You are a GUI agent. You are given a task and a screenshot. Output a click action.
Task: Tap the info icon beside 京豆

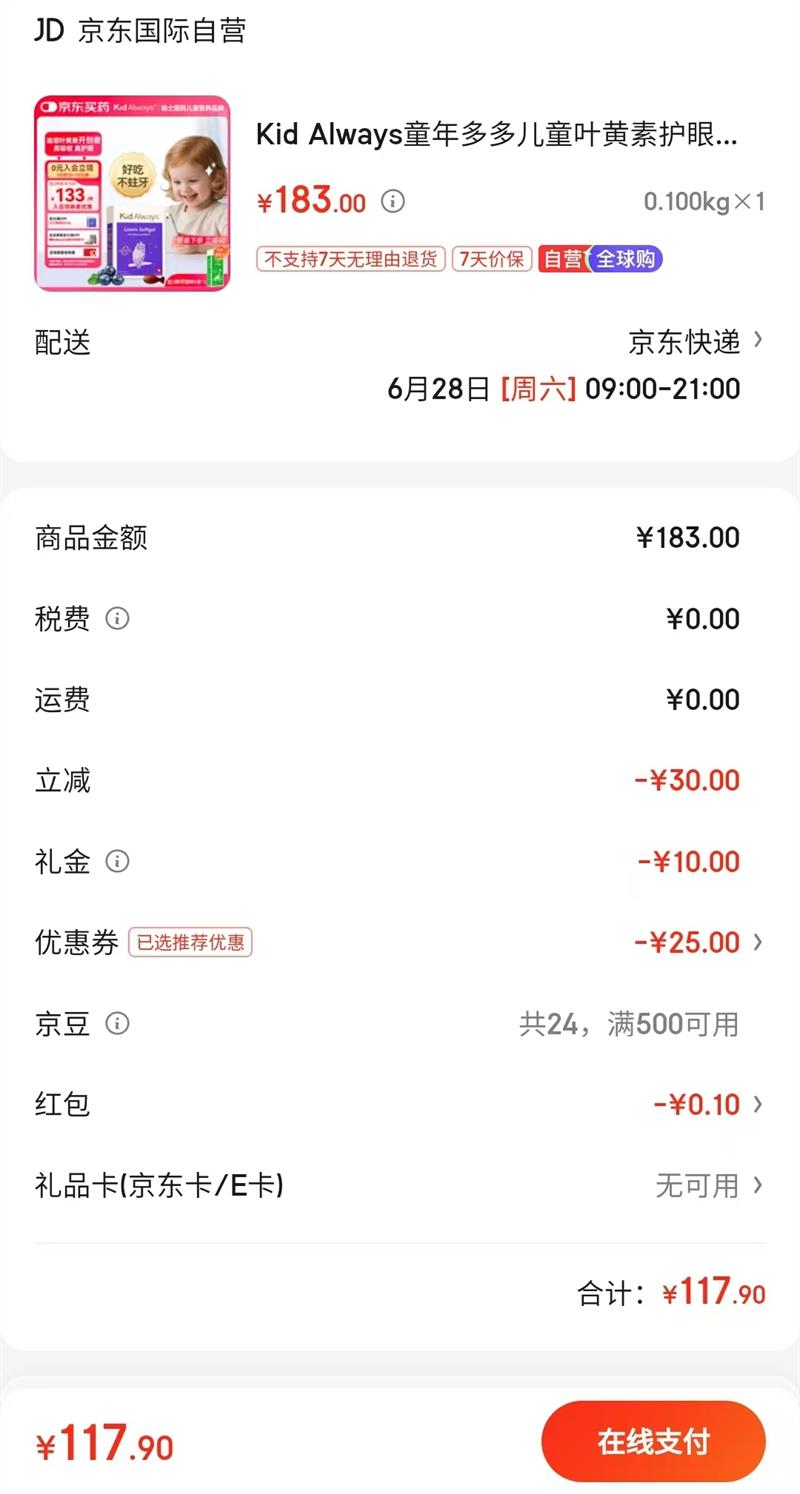click(117, 1023)
